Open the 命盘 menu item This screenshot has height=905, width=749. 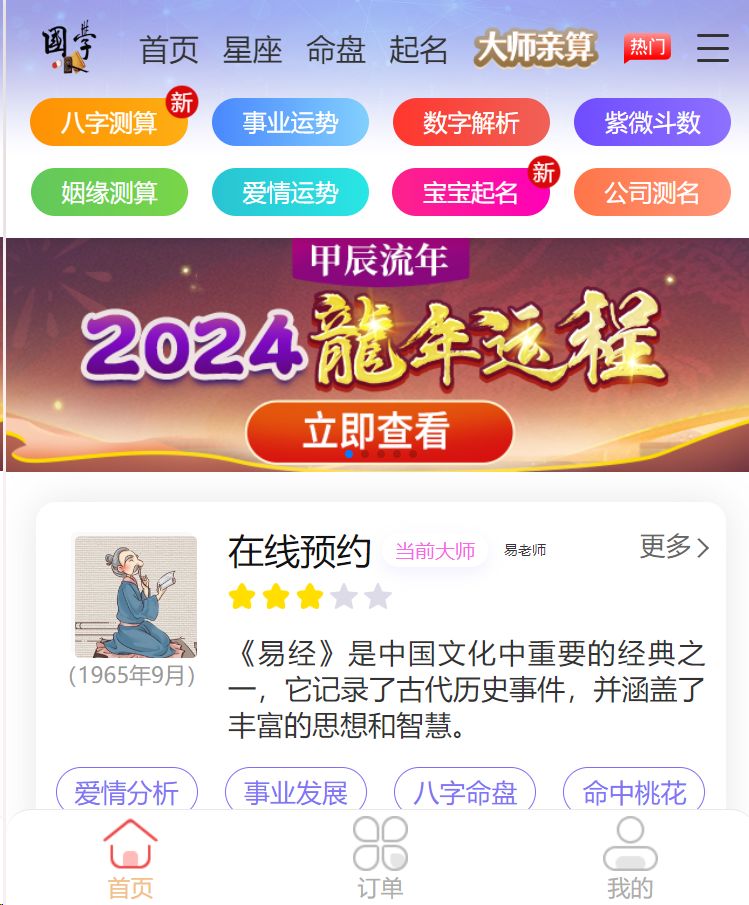[337, 49]
